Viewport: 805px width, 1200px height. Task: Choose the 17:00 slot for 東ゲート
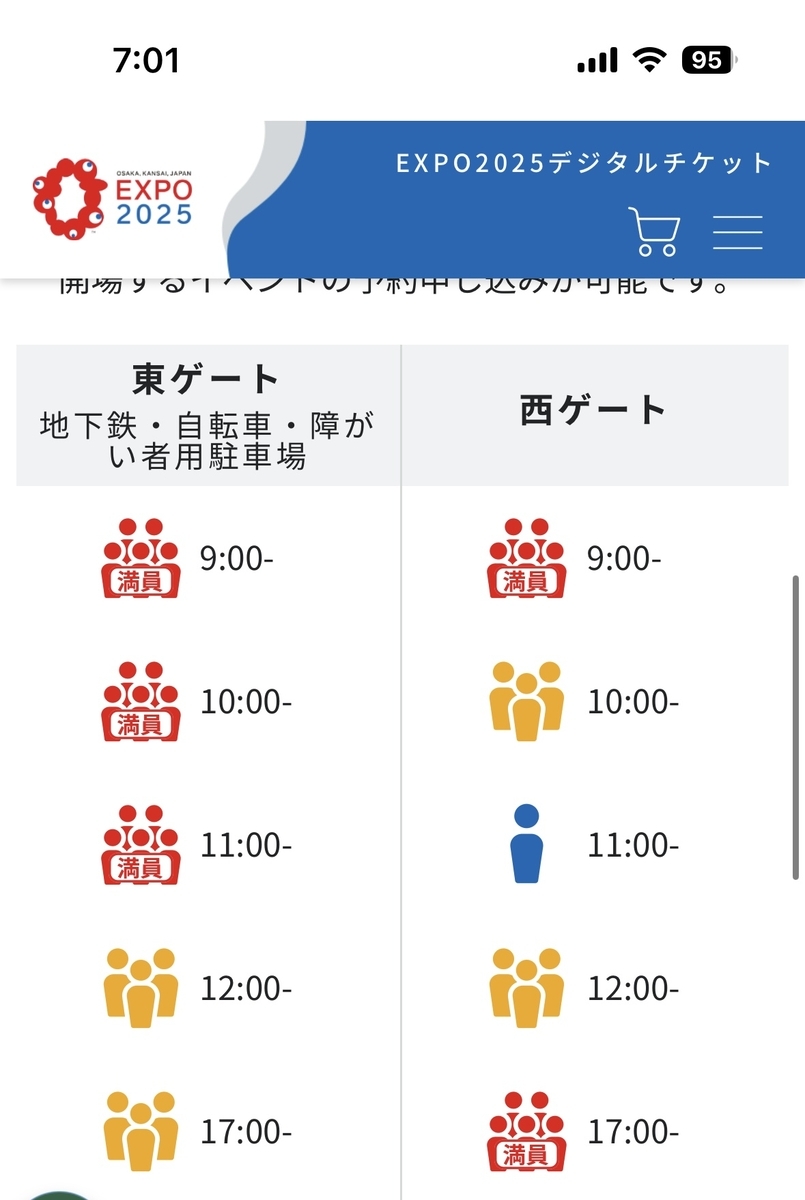(x=198, y=1132)
